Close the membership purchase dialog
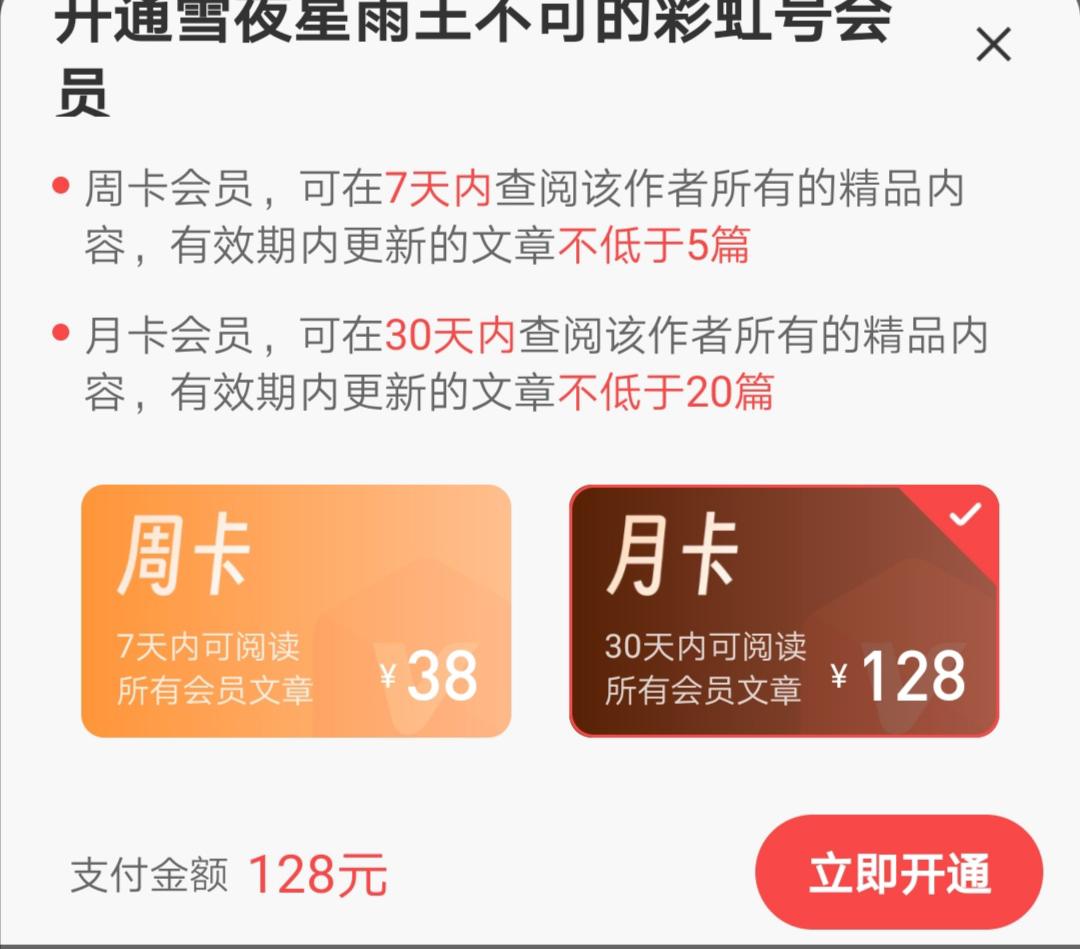1080x949 pixels. pos(993,45)
